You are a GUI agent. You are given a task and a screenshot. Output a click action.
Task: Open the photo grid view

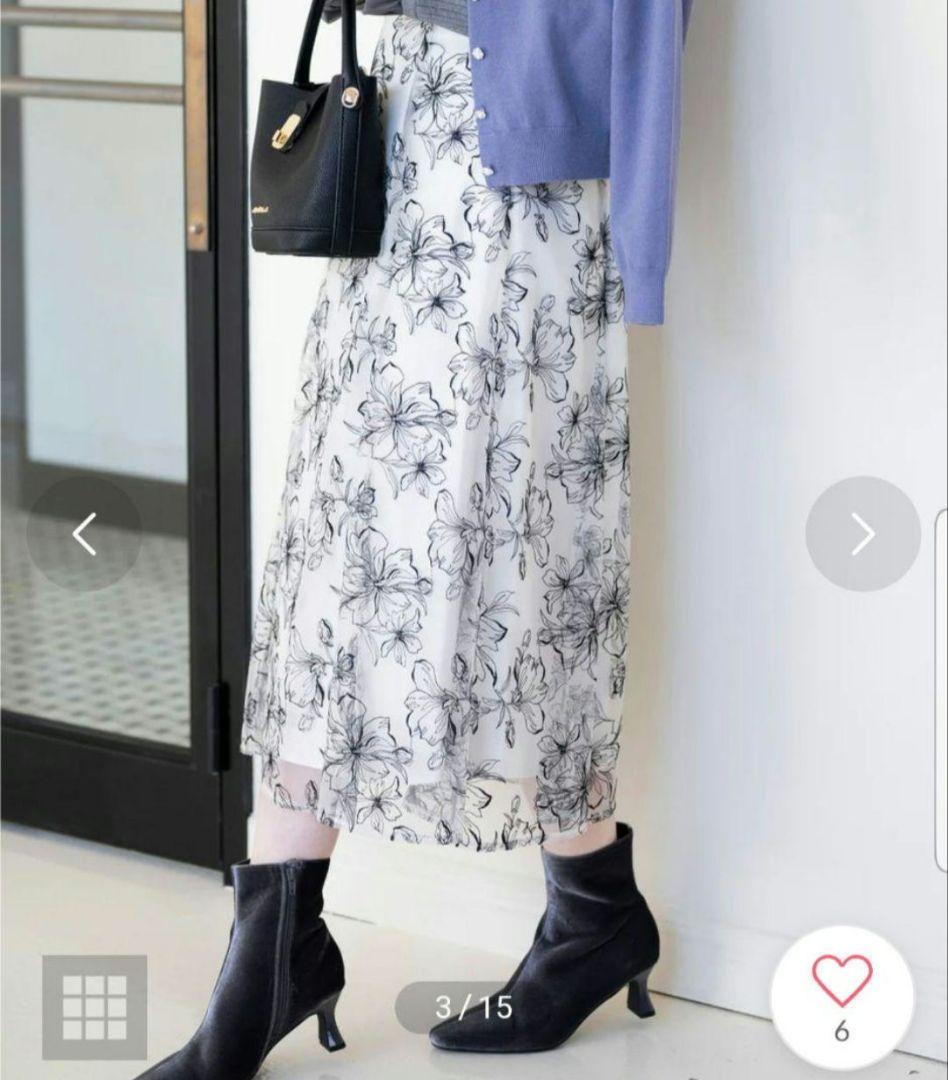[x=94, y=1007]
